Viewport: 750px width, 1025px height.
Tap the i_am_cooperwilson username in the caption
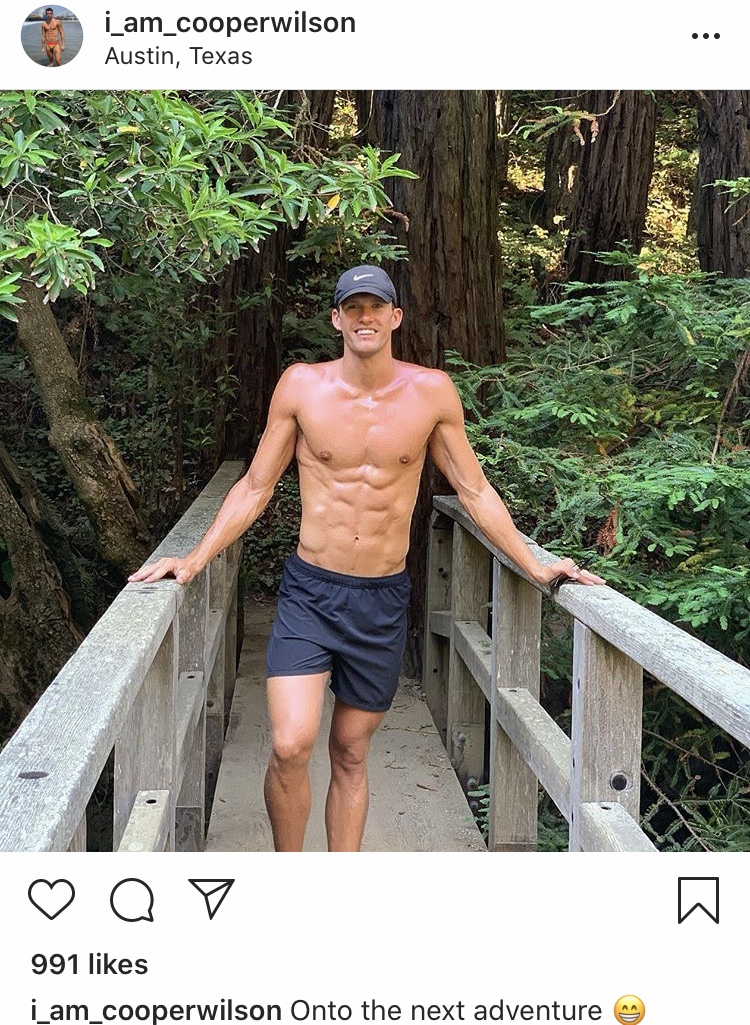click(156, 1010)
